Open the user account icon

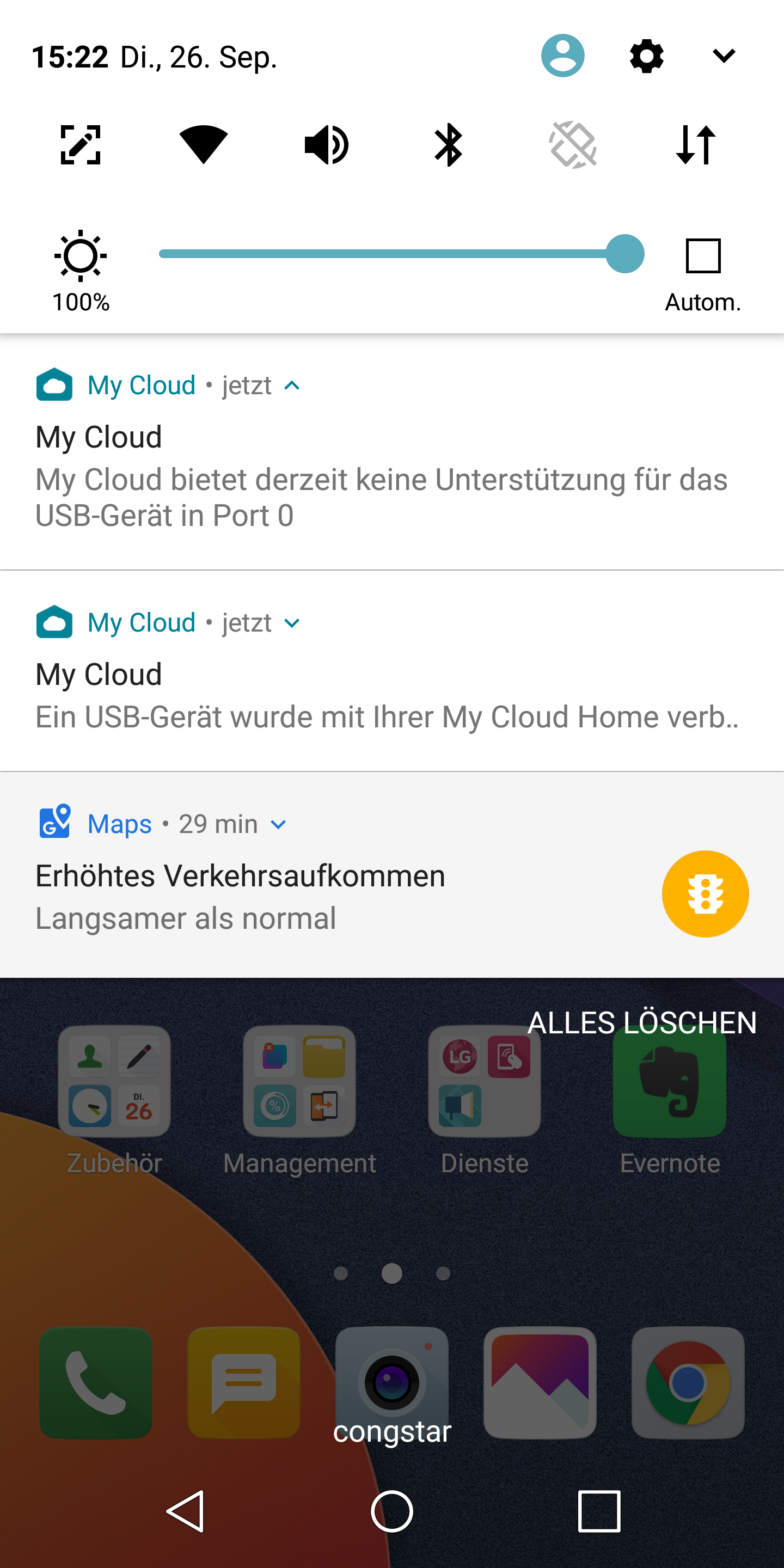coord(562,56)
